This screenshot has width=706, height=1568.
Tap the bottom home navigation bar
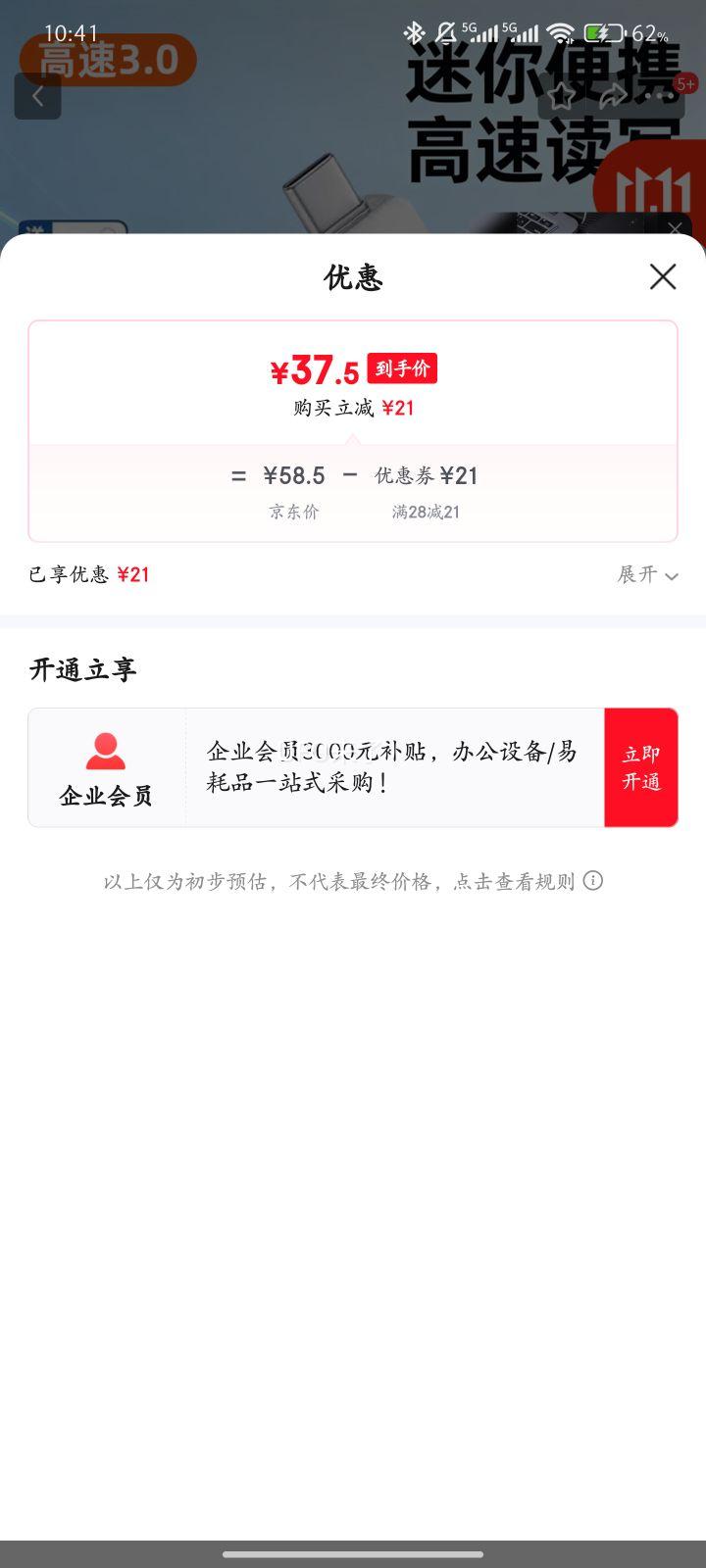click(x=353, y=1553)
